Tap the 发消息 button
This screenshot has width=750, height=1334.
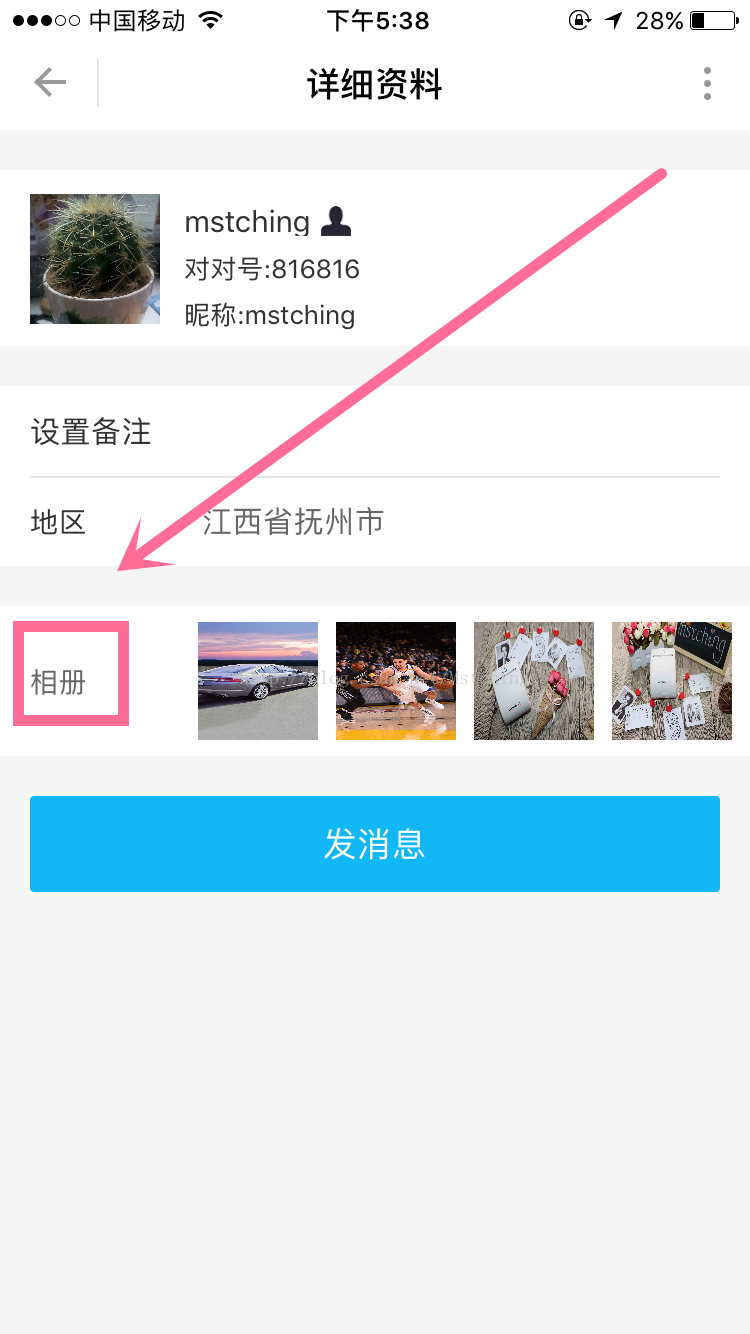[x=375, y=844]
